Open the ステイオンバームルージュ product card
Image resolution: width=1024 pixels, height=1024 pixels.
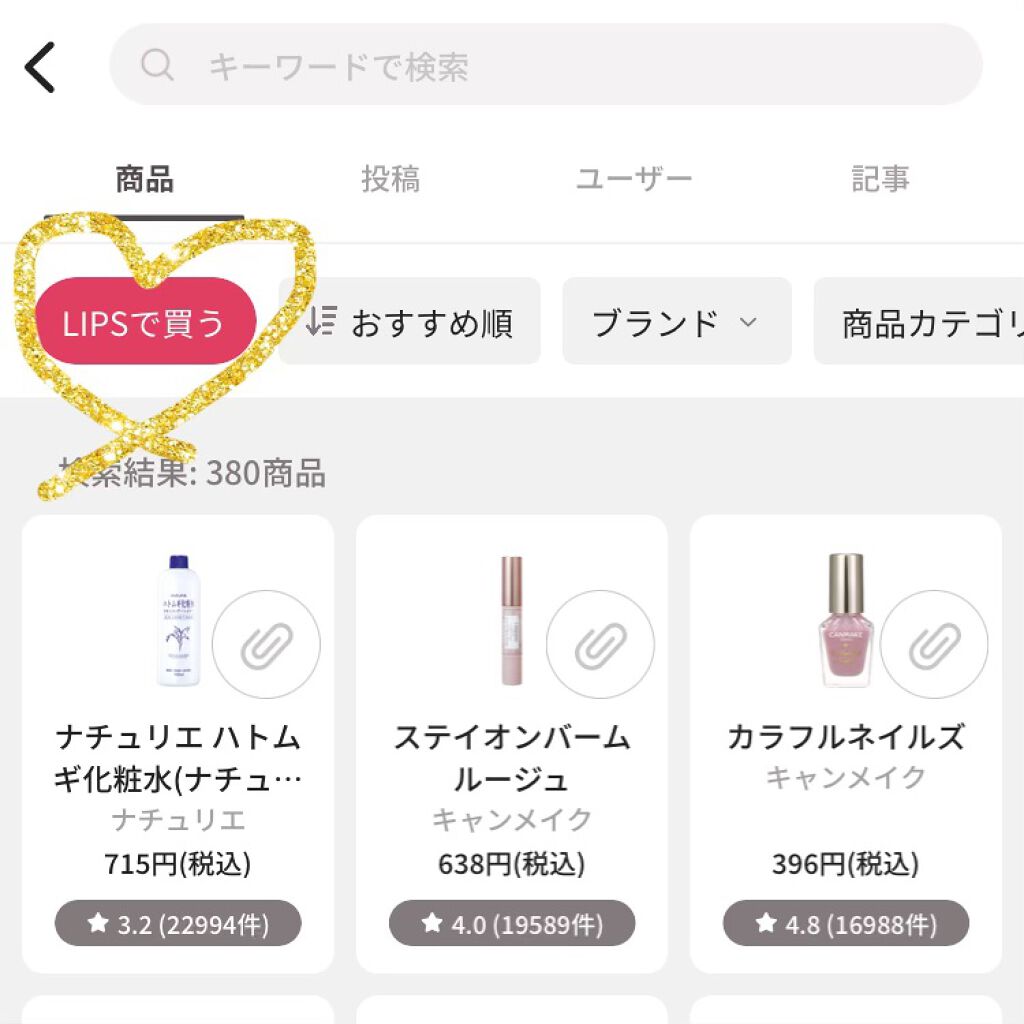click(x=512, y=760)
